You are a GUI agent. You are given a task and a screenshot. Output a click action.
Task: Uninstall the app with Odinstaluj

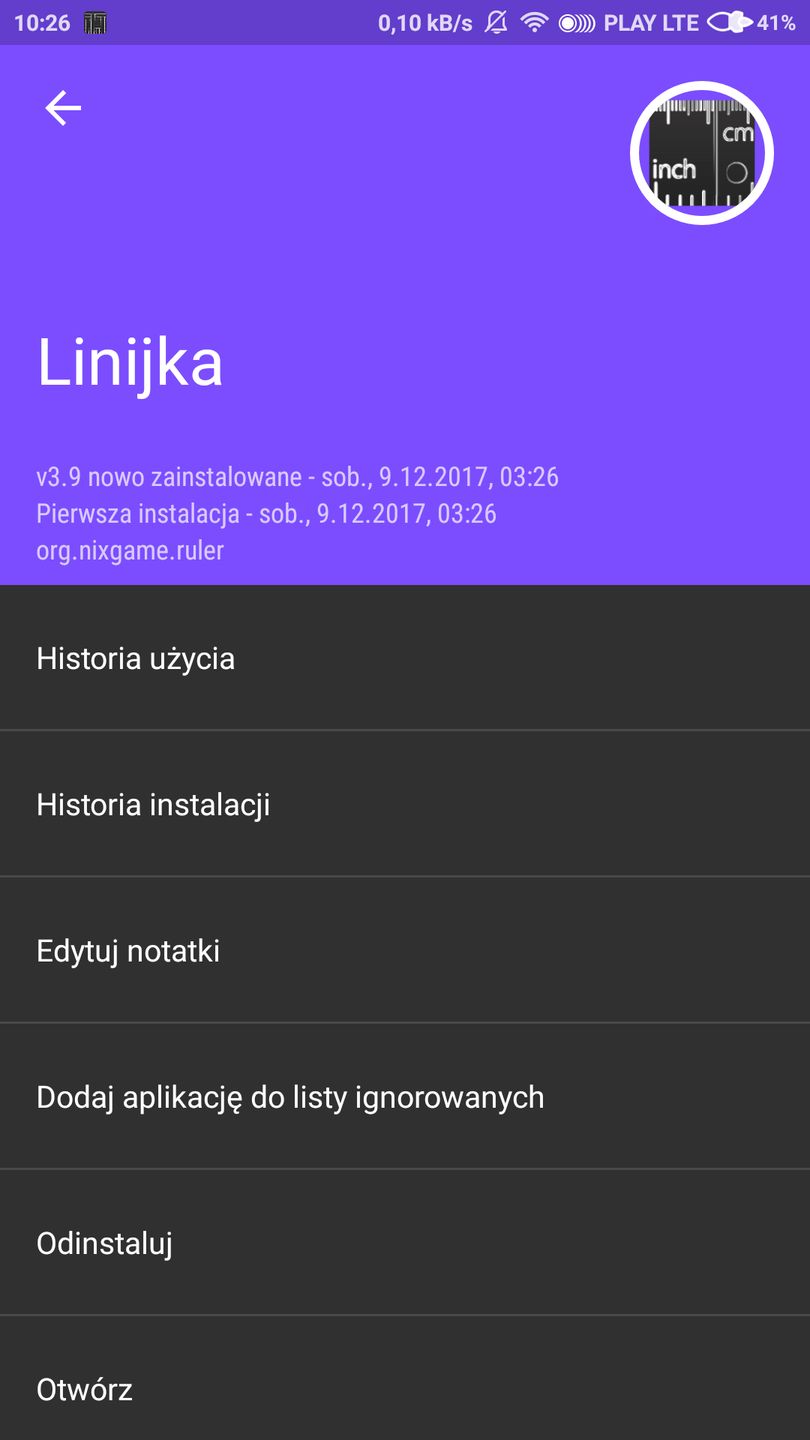(x=104, y=1242)
